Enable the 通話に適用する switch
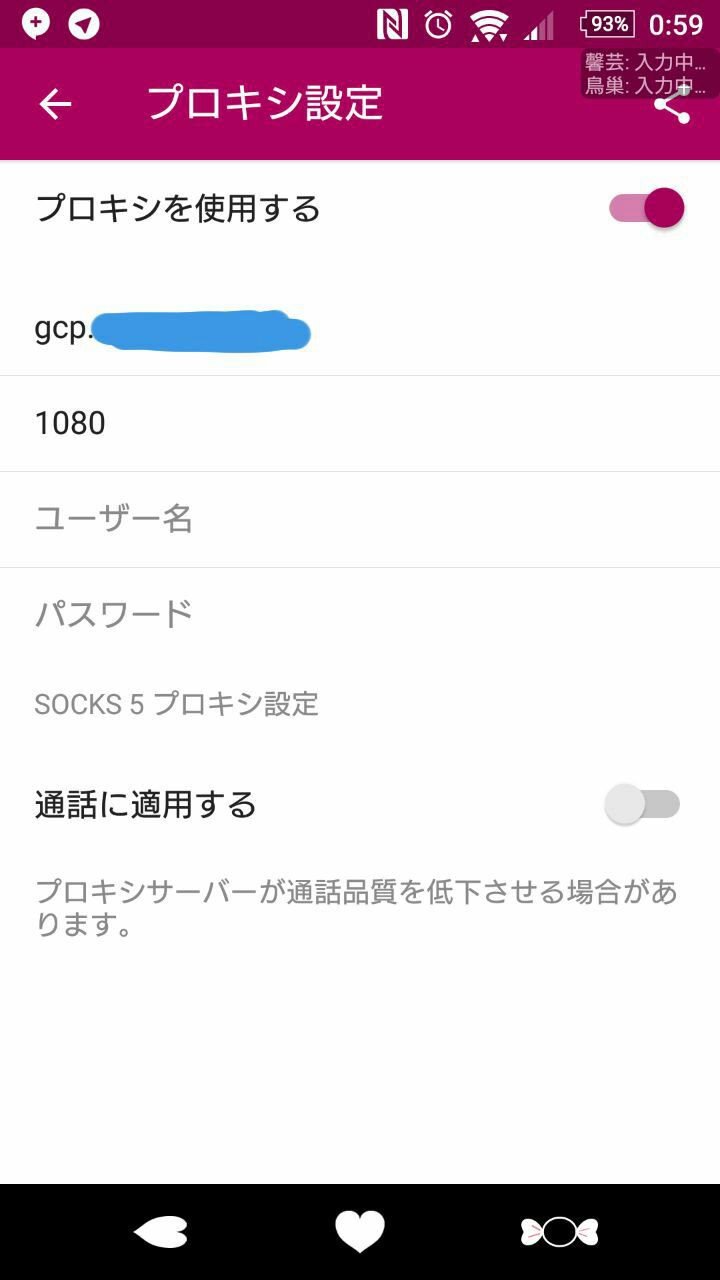 642,804
